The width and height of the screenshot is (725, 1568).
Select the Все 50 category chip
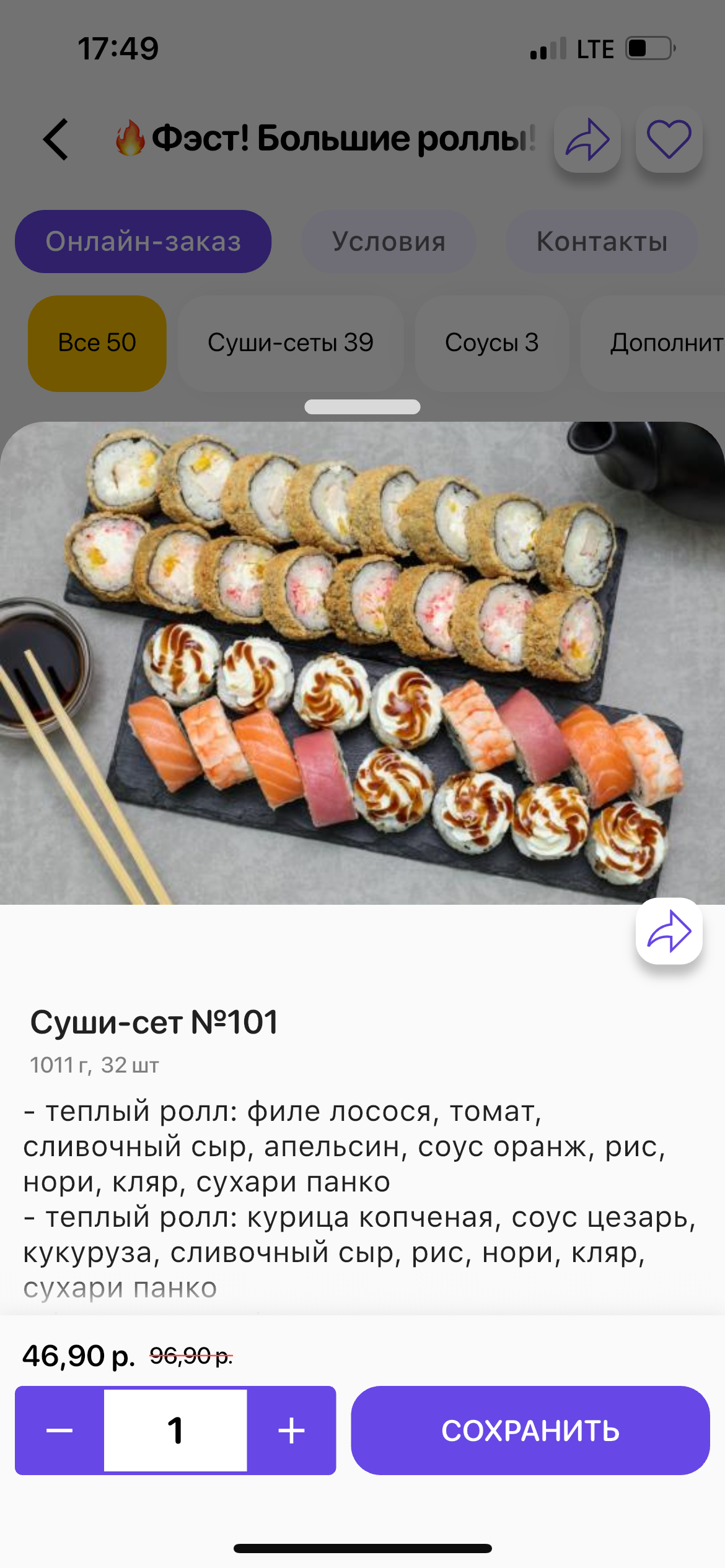pyautogui.click(x=97, y=343)
